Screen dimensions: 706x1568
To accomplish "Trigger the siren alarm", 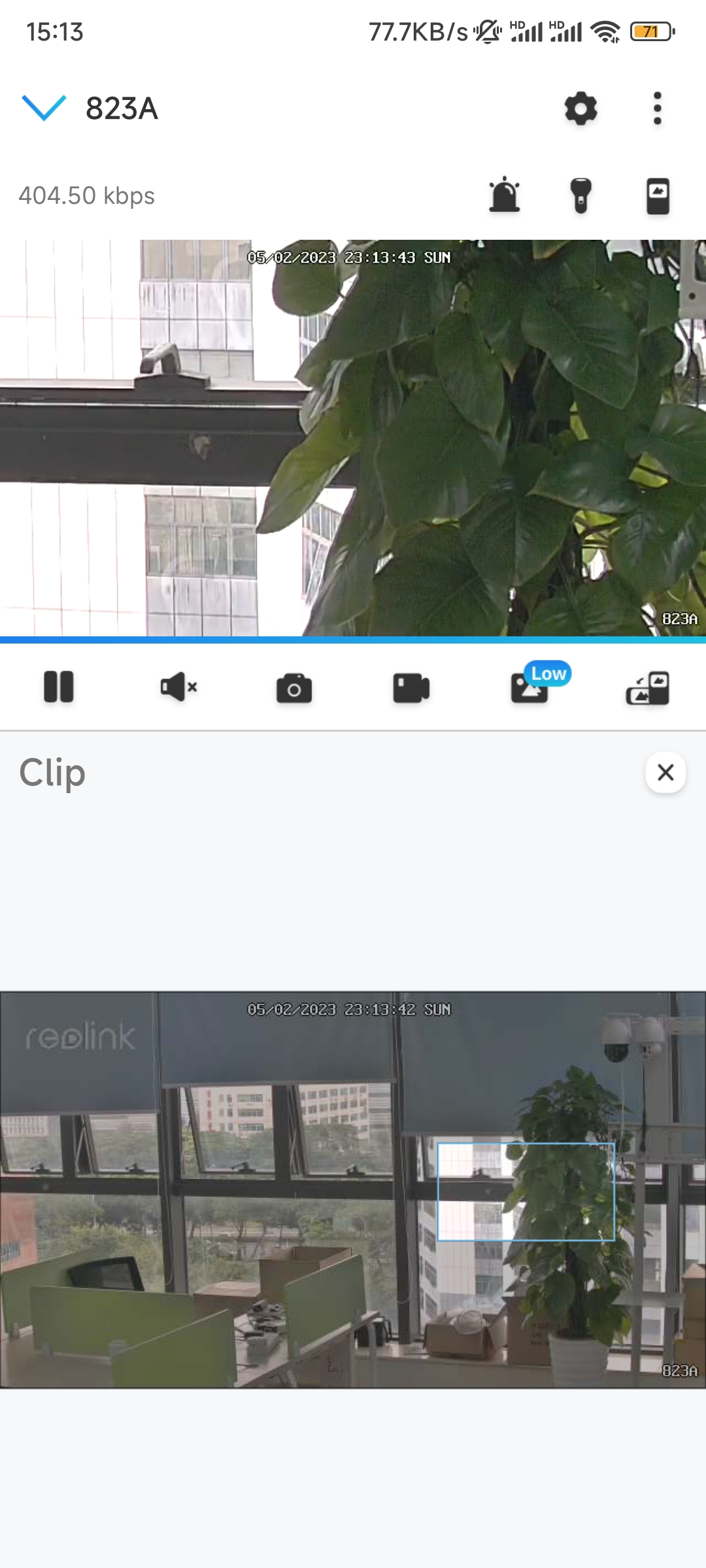I will click(505, 195).
